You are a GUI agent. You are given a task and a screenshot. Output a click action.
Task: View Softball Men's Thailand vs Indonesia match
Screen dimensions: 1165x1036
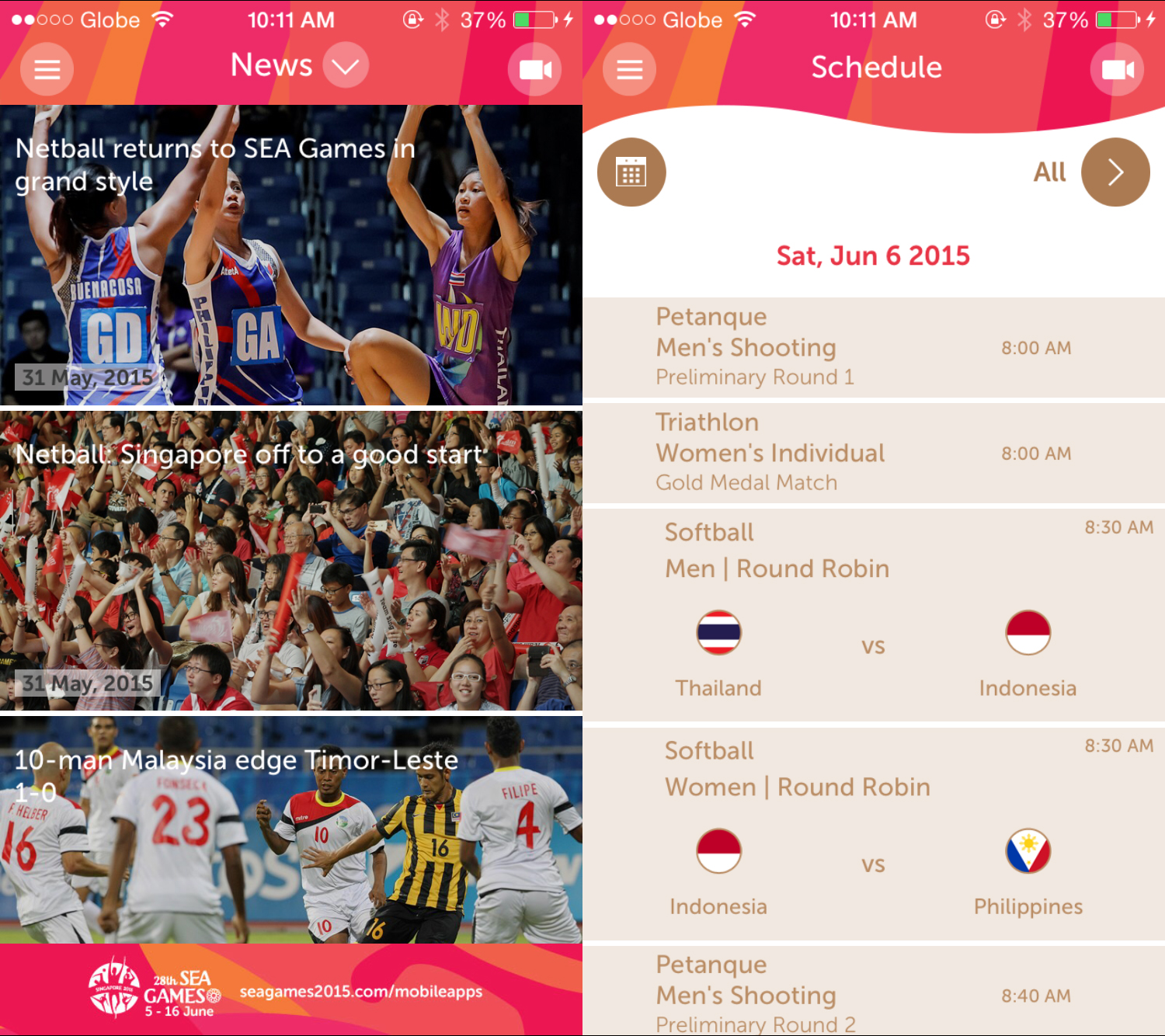click(x=873, y=614)
